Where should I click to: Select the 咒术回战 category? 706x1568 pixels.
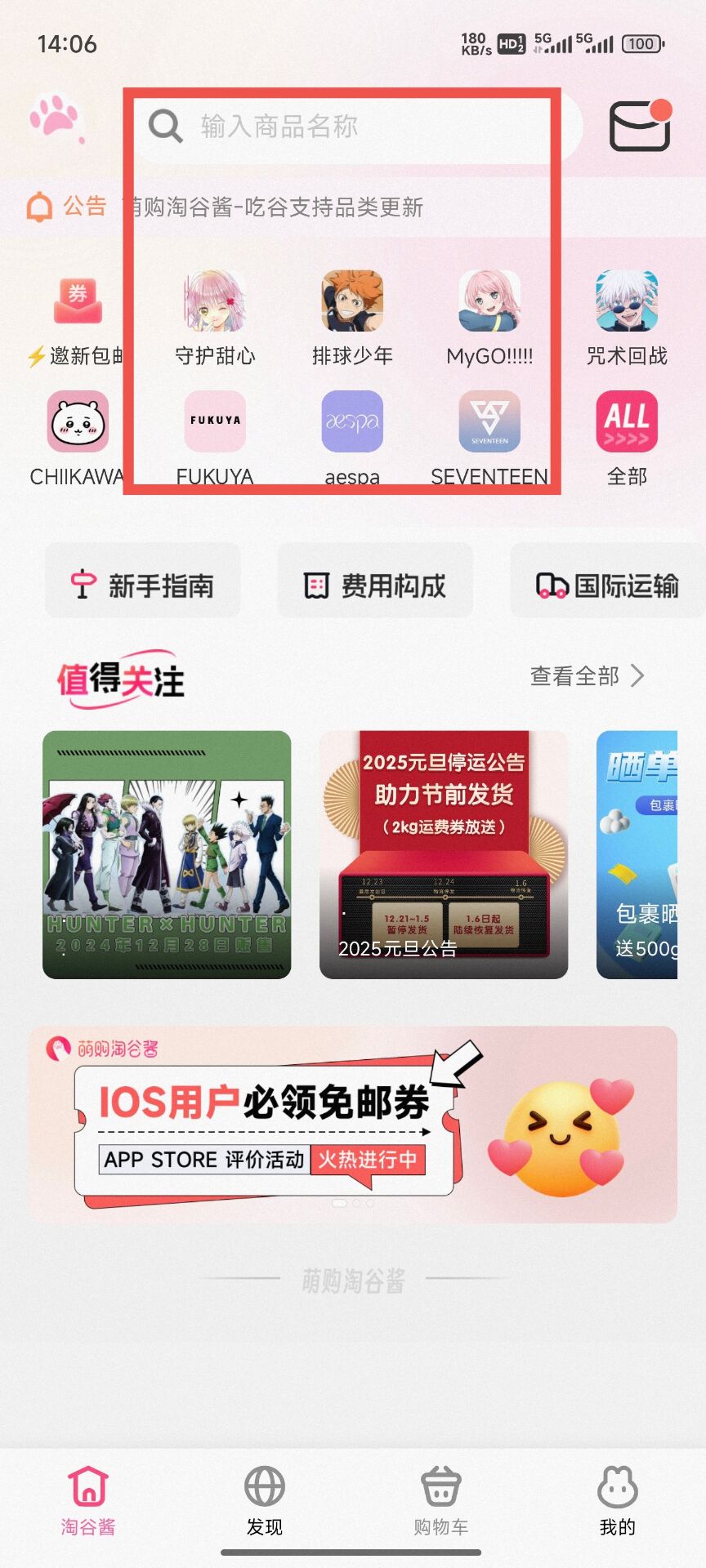(x=627, y=318)
